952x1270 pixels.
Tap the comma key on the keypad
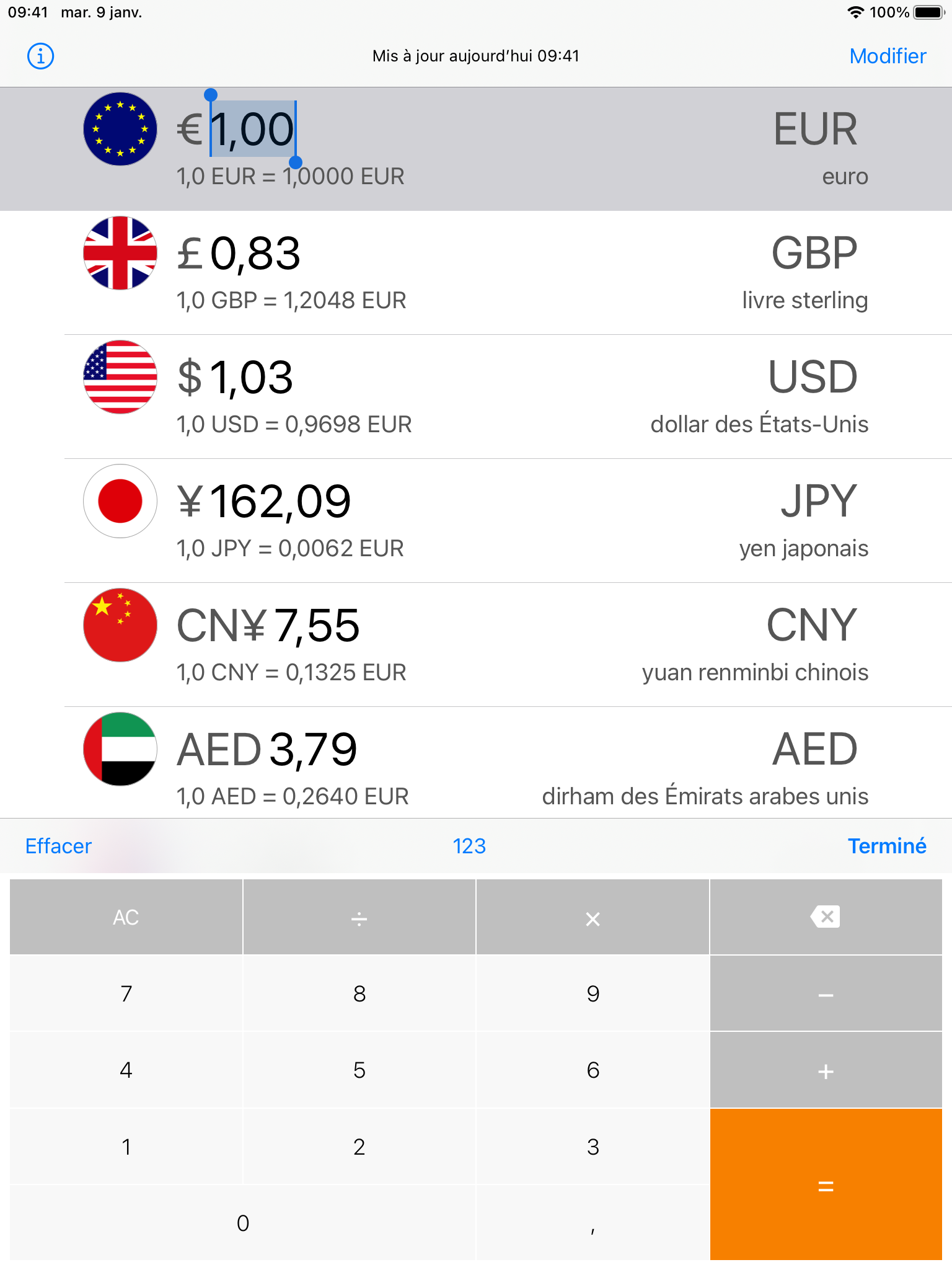(x=593, y=1223)
